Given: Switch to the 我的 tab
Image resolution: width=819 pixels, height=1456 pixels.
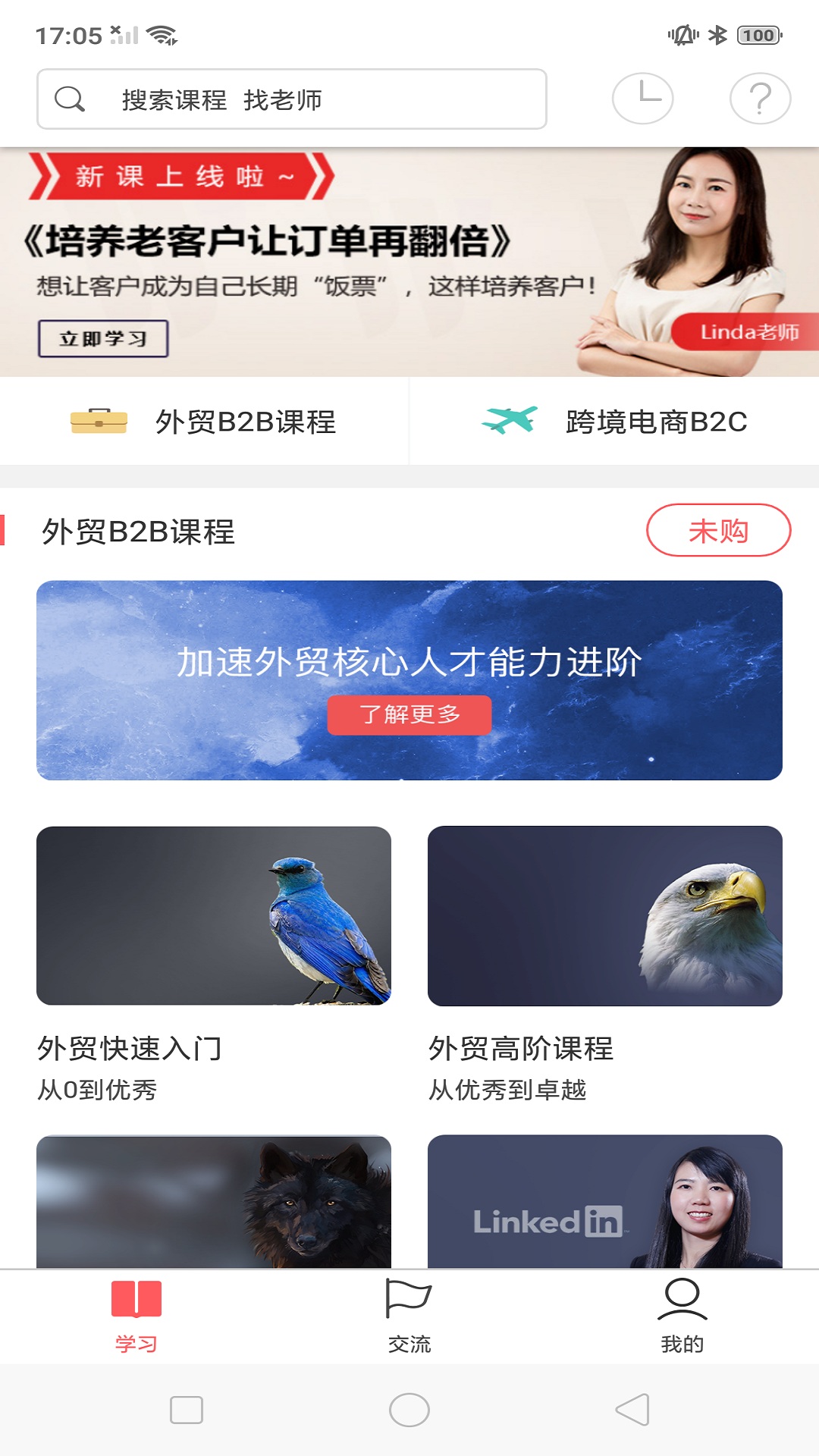Looking at the screenshot, I should coord(682,1316).
